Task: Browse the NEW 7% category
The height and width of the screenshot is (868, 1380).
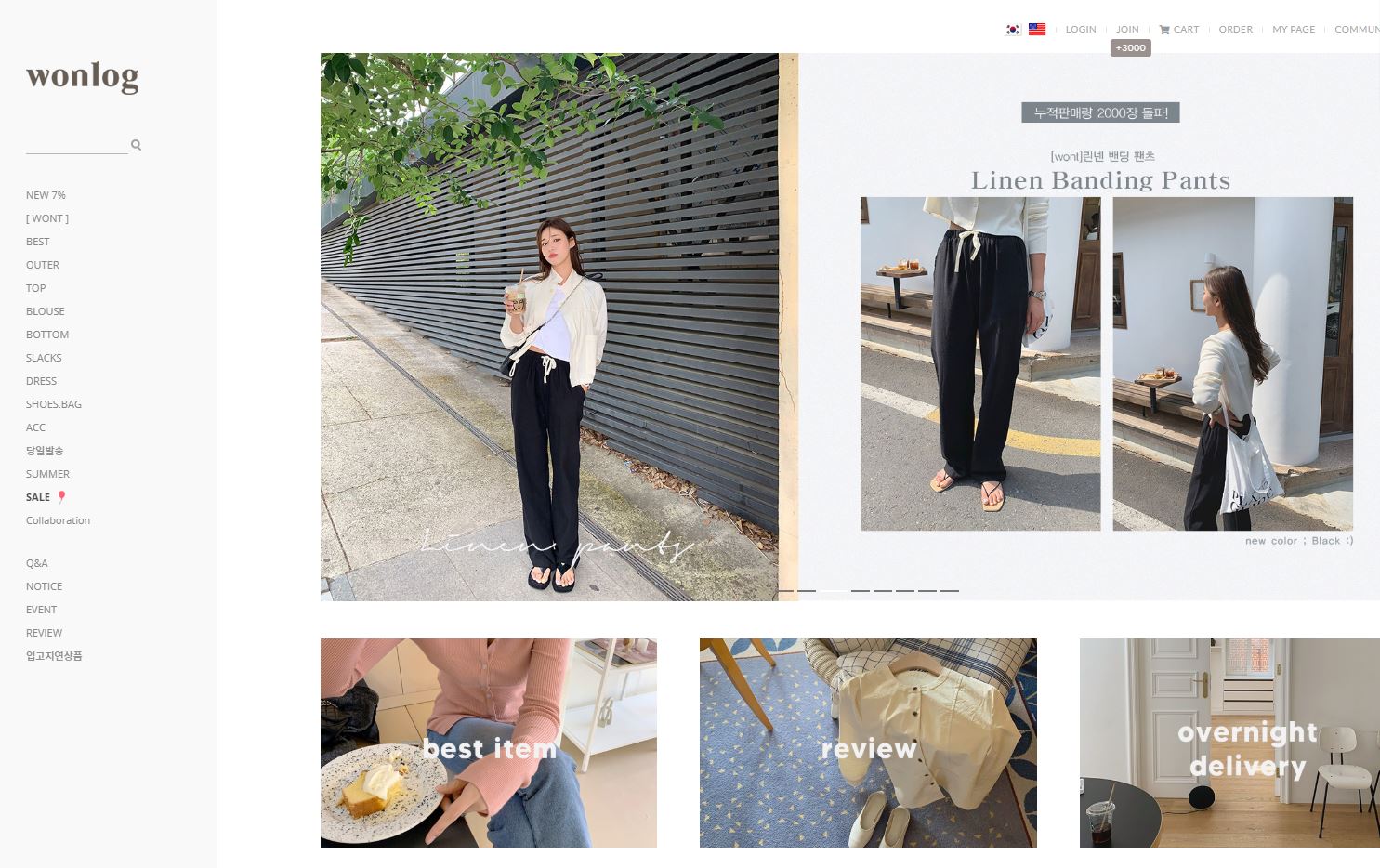Action: click(46, 195)
